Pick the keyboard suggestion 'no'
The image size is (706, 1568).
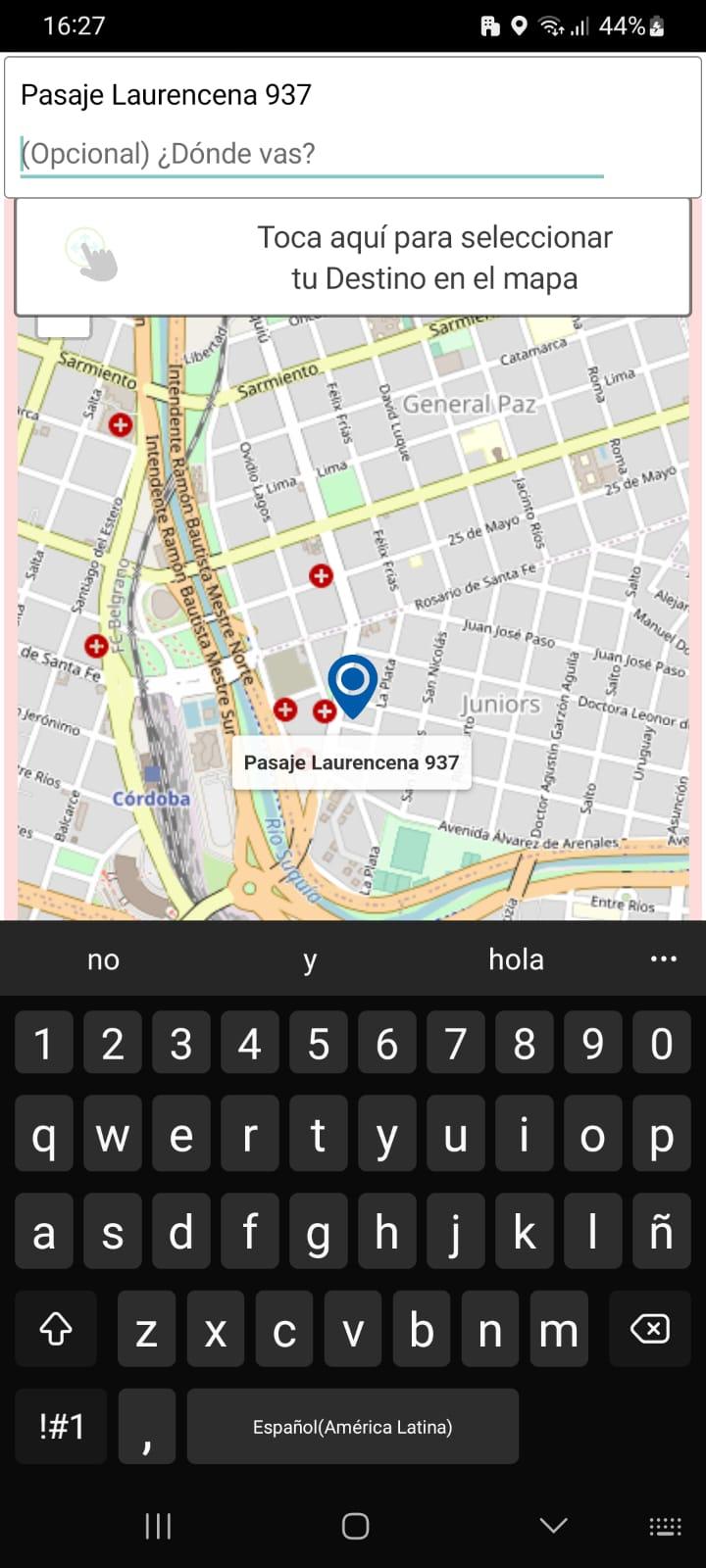pos(103,959)
